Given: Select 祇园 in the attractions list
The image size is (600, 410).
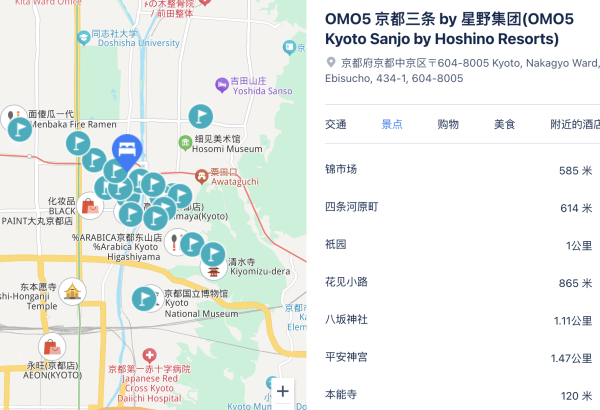Looking at the screenshot, I should pos(459,245).
